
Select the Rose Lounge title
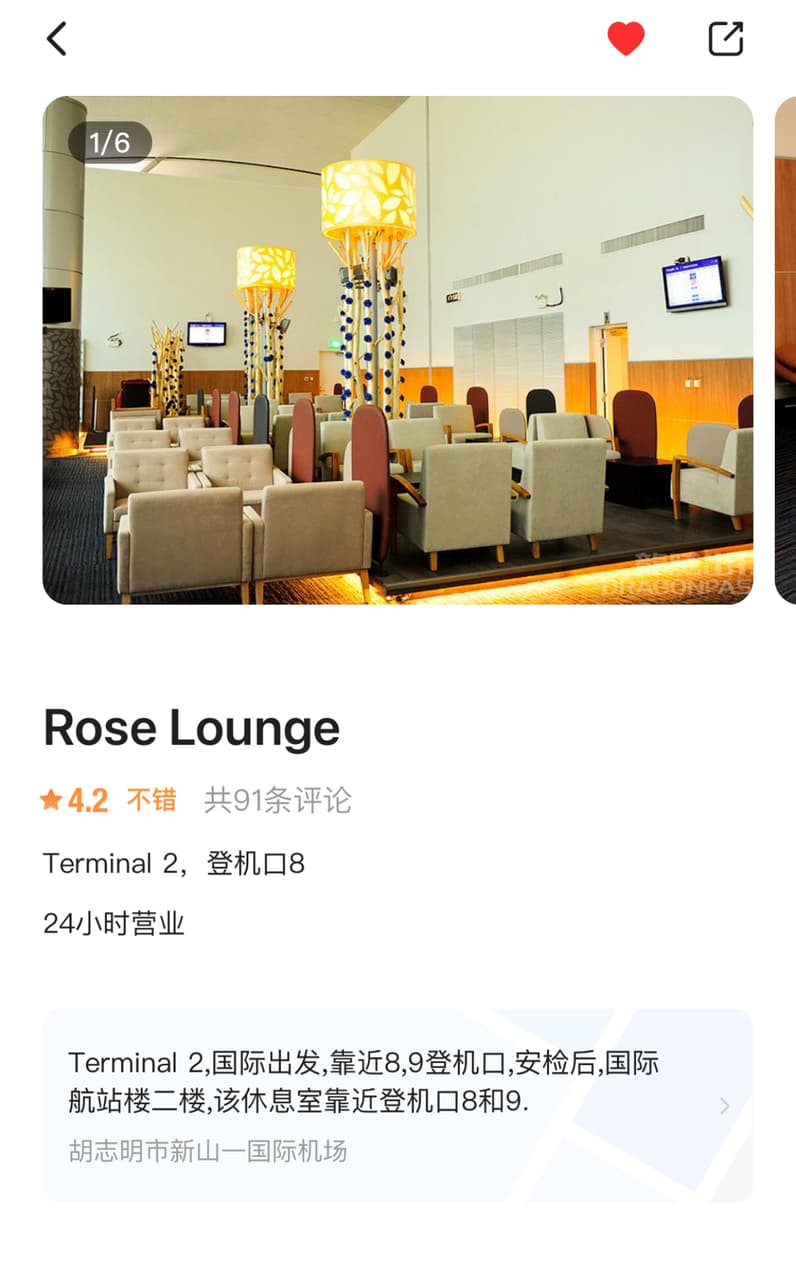pos(191,727)
